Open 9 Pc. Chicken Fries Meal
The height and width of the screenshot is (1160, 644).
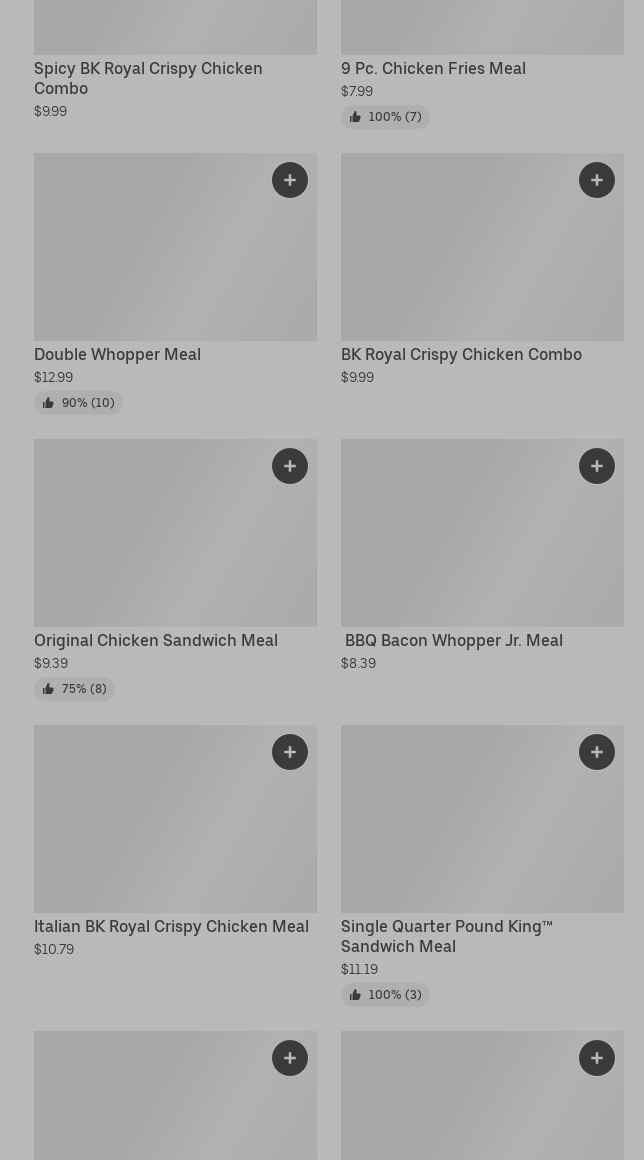click(x=433, y=68)
